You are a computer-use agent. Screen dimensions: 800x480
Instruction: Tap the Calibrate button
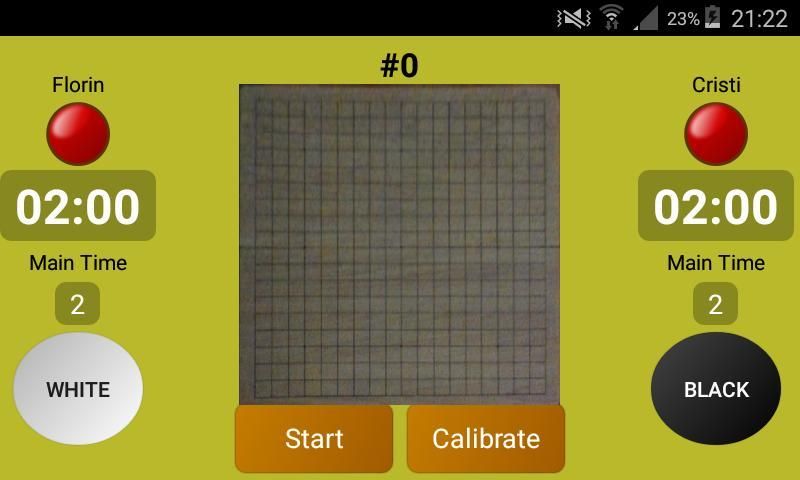(486, 438)
